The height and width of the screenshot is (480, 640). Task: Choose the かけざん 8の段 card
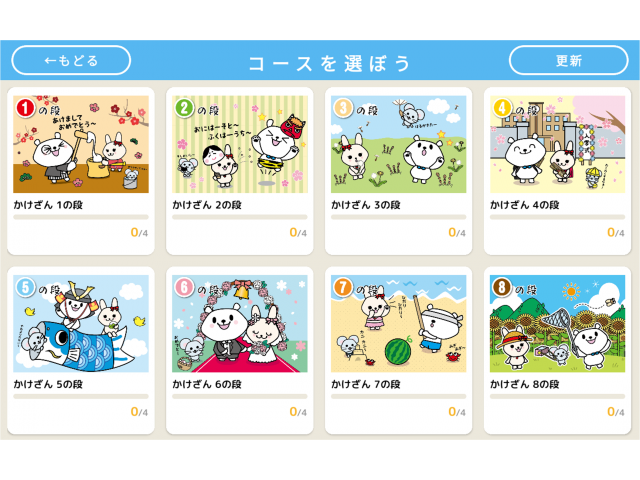558,350
